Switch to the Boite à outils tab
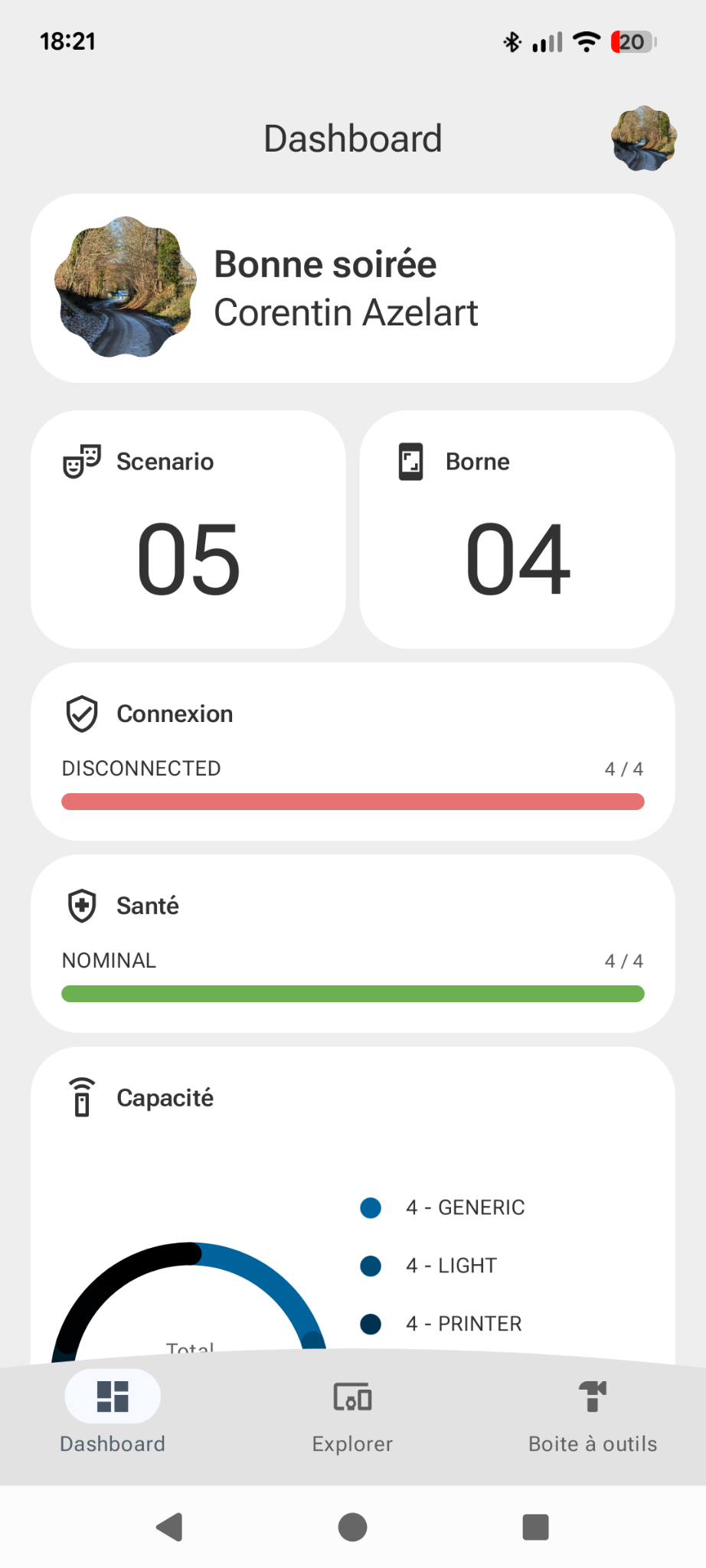 (592, 1415)
